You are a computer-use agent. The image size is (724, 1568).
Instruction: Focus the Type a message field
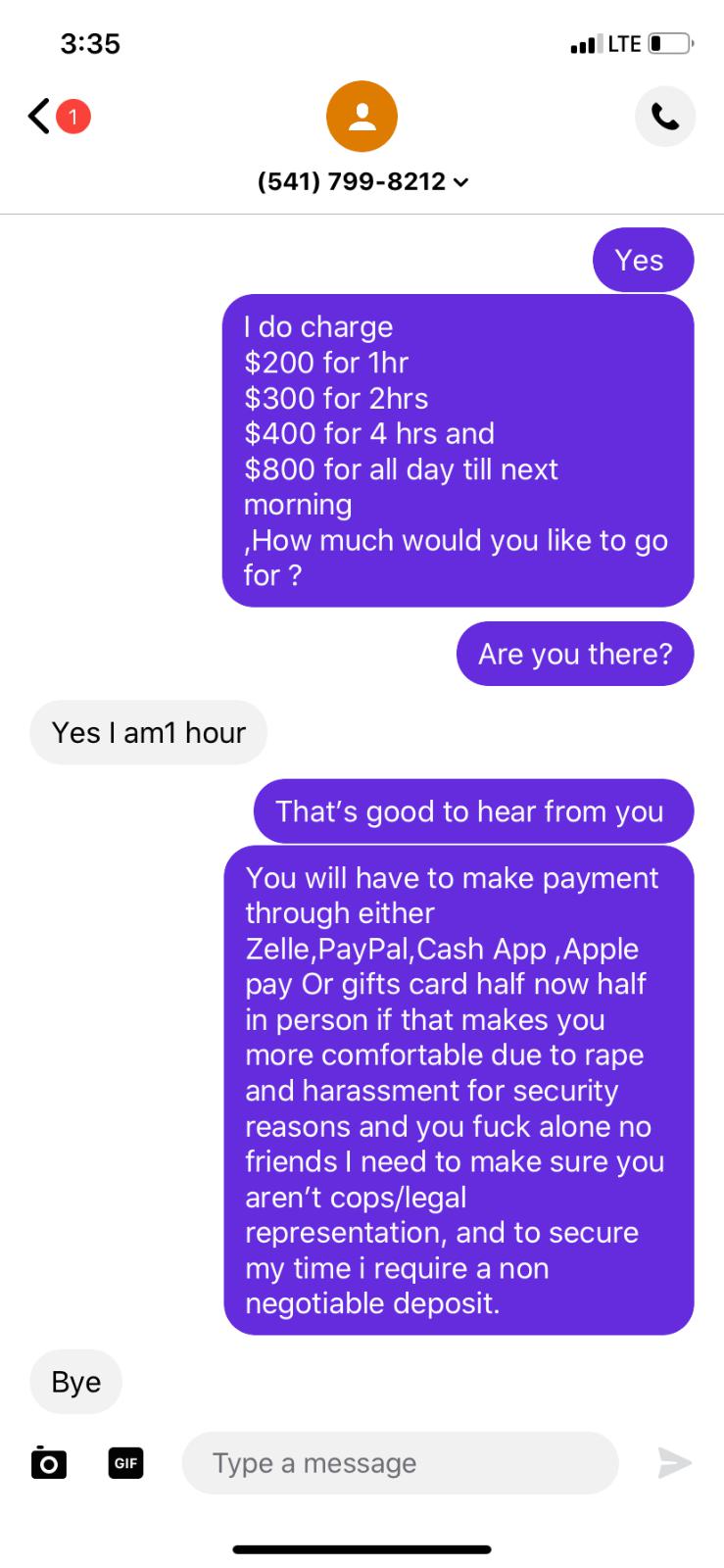[x=400, y=1462]
